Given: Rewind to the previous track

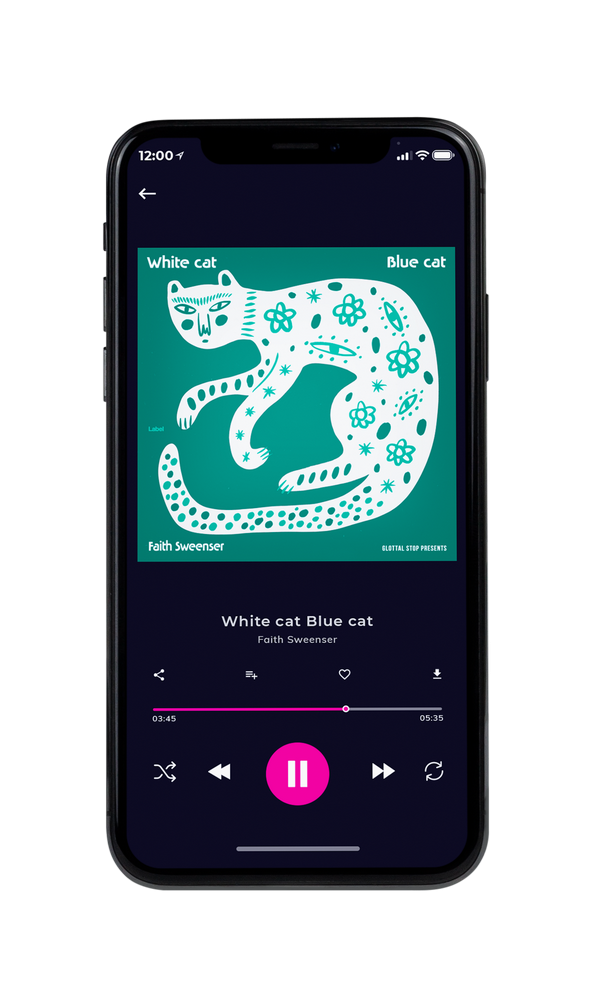Looking at the screenshot, I should (x=219, y=772).
